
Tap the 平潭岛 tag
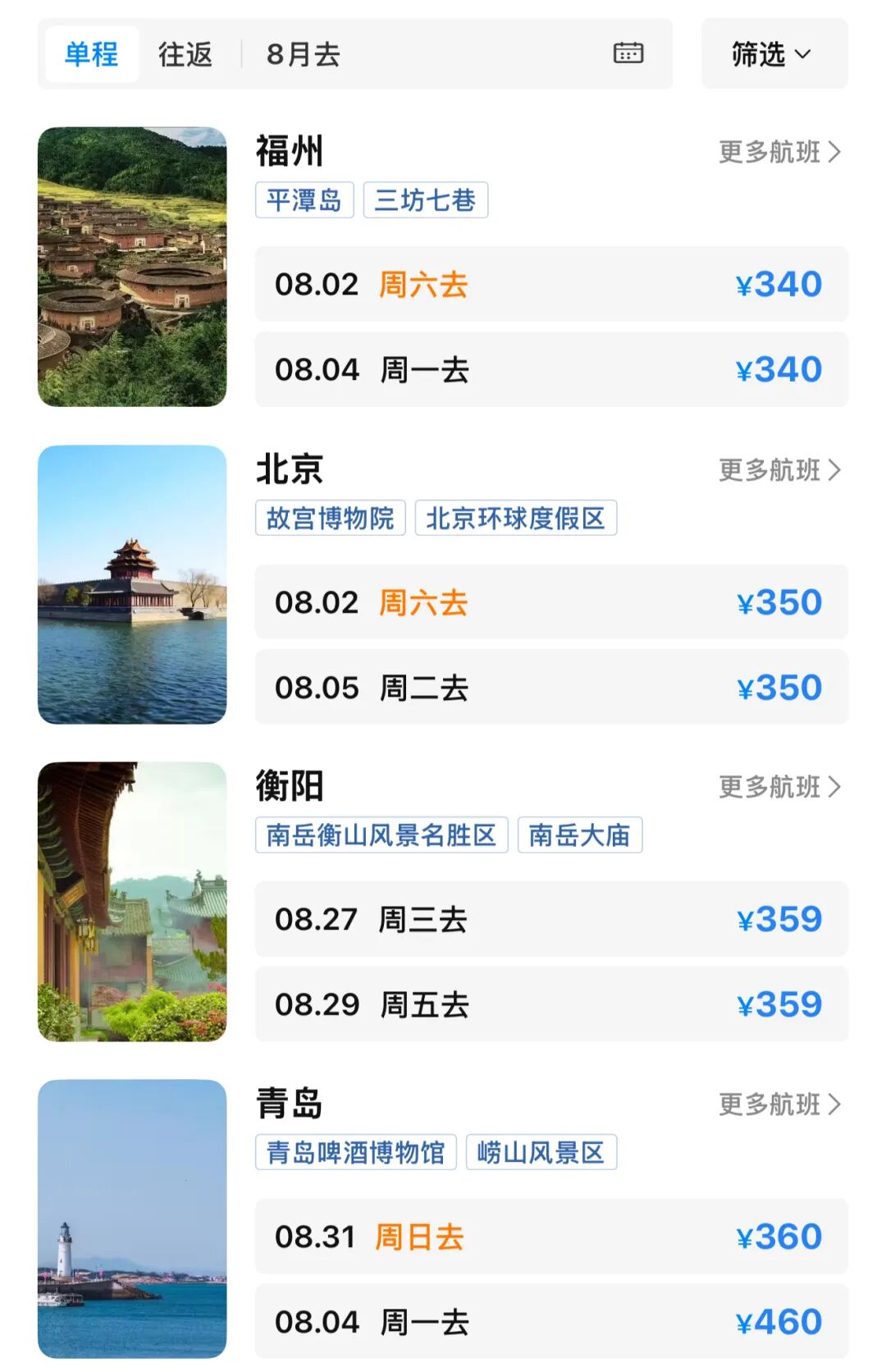point(304,200)
